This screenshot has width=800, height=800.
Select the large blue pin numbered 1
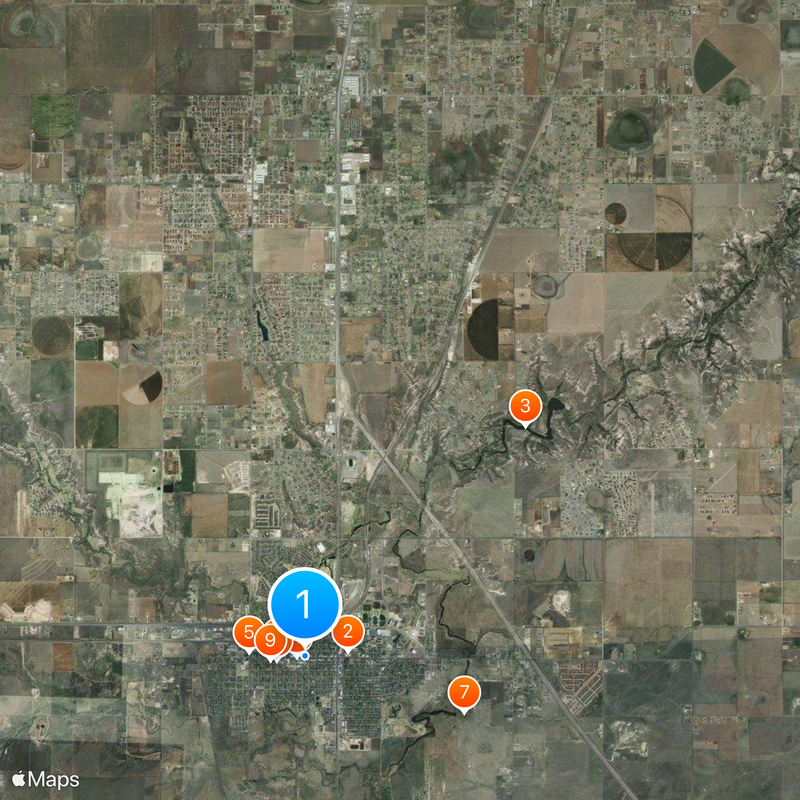pos(306,605)
